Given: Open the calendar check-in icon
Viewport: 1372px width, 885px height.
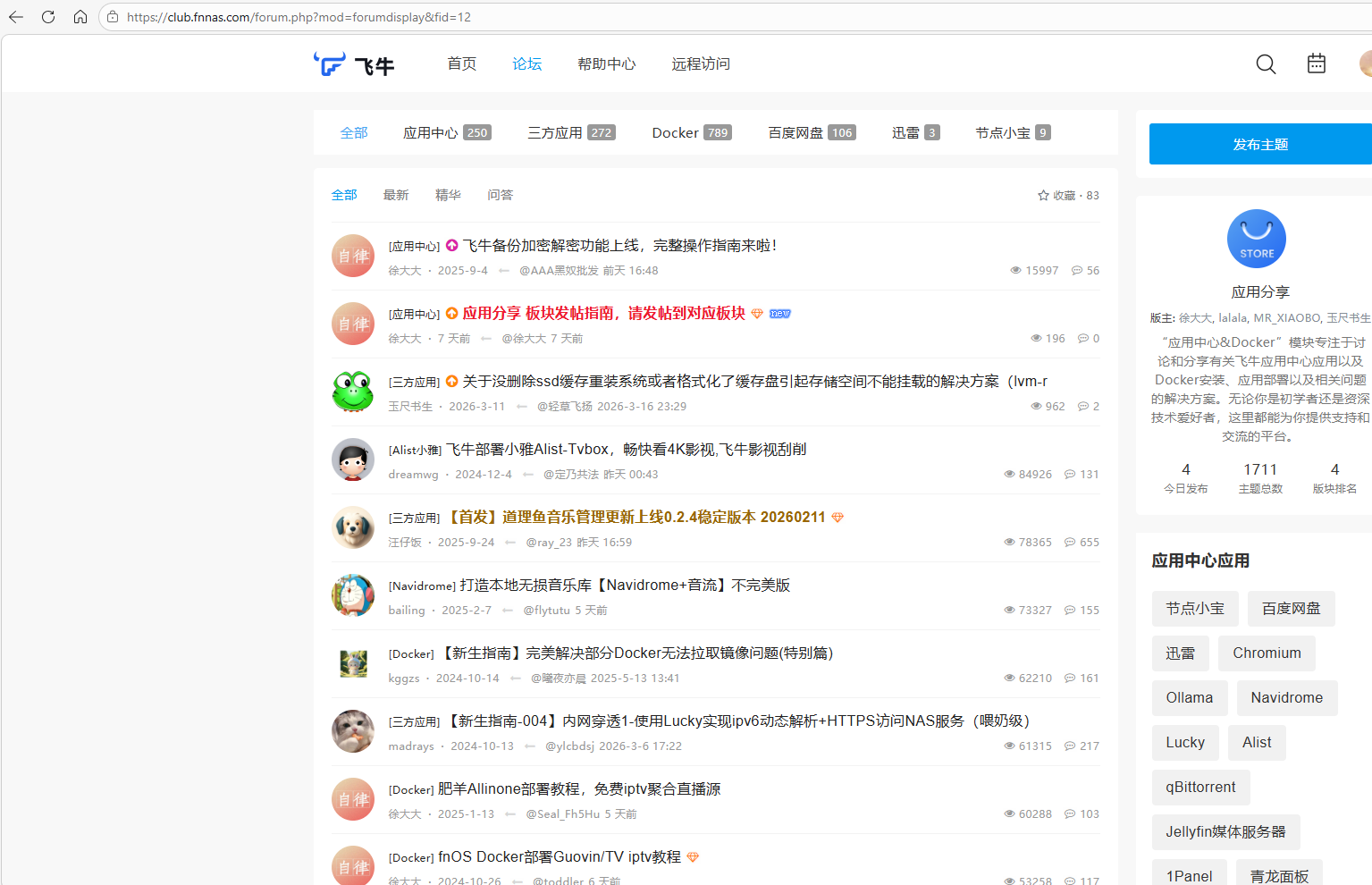Looking at the screenshot, I should pos(1316,63).
